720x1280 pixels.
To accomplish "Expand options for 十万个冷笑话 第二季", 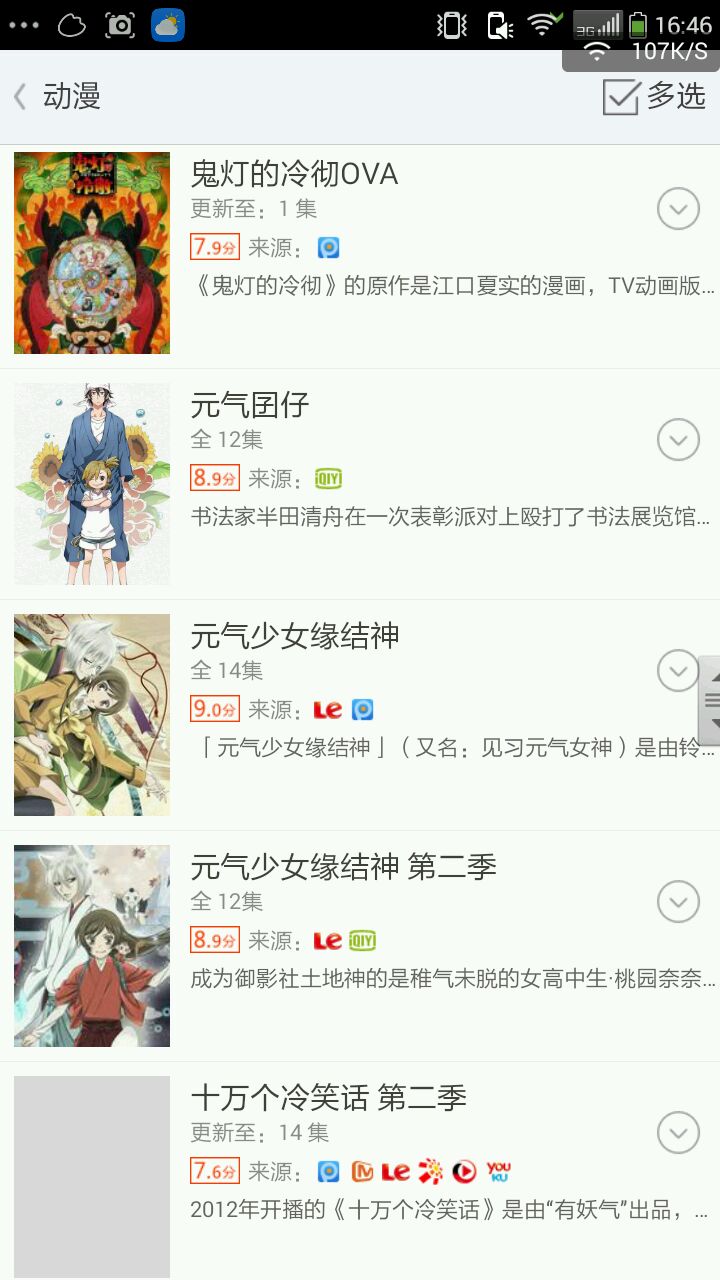I will [x=678, y=1133].
